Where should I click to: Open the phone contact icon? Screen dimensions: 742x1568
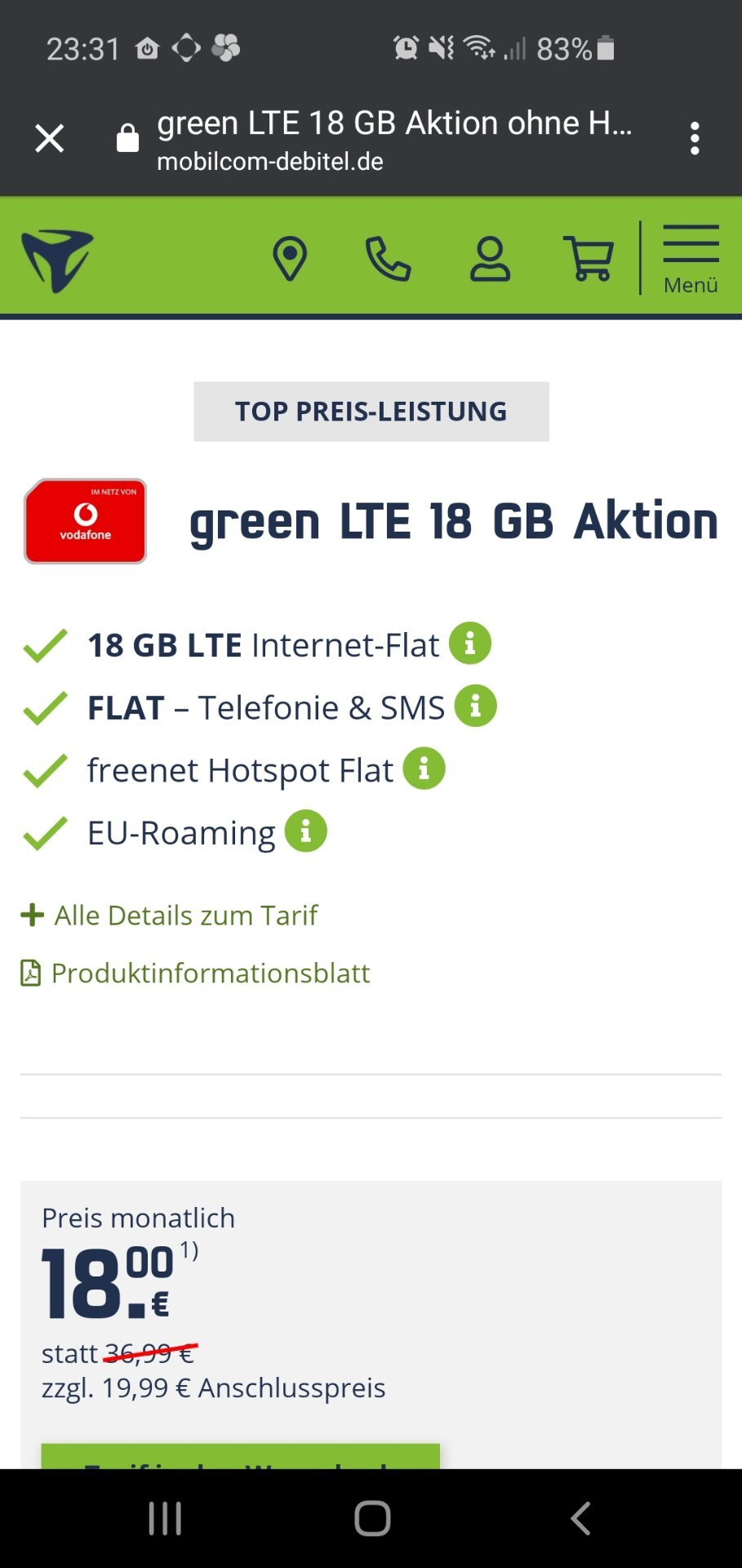pos(388,259)
